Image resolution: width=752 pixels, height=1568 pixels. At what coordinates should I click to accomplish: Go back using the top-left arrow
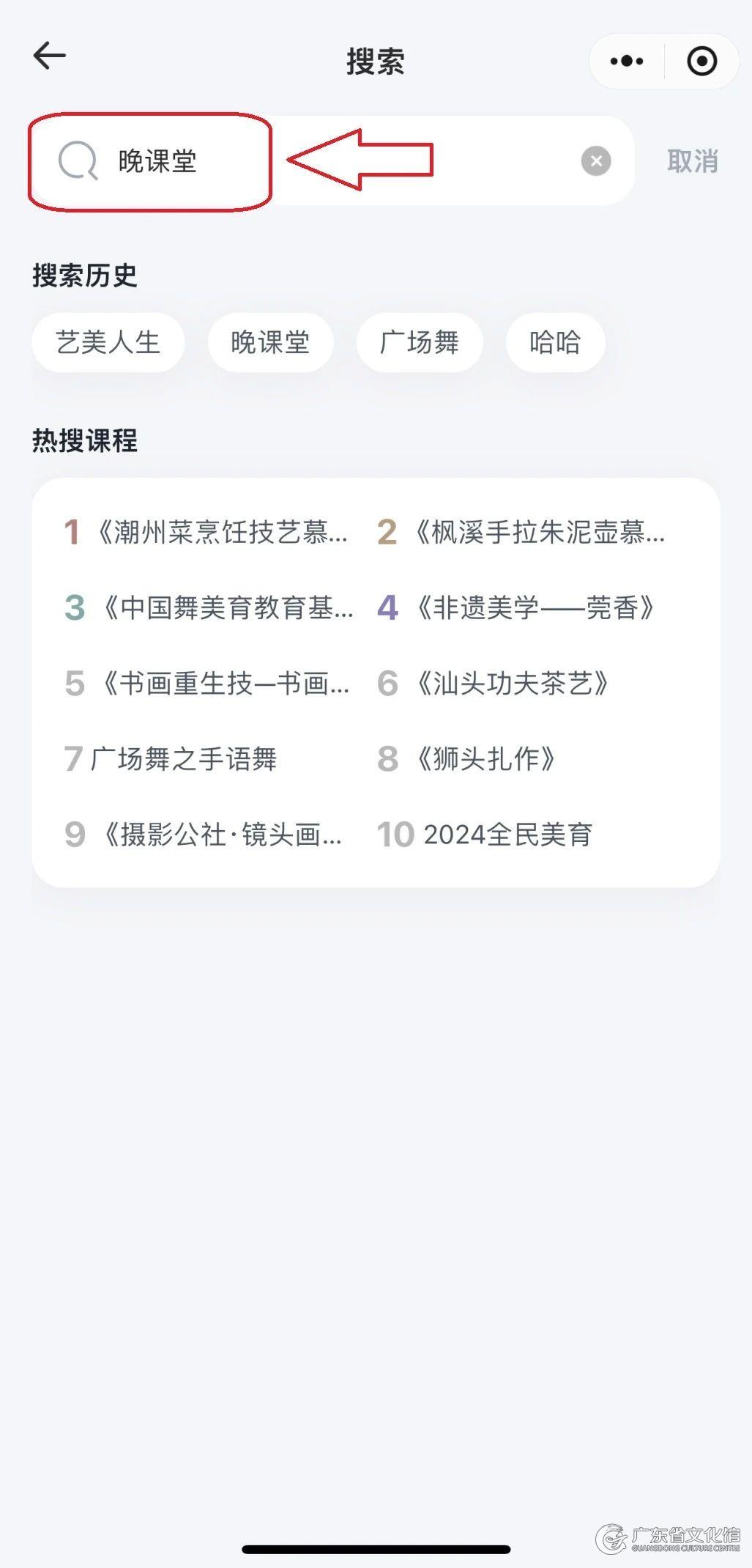coord(50,56)
